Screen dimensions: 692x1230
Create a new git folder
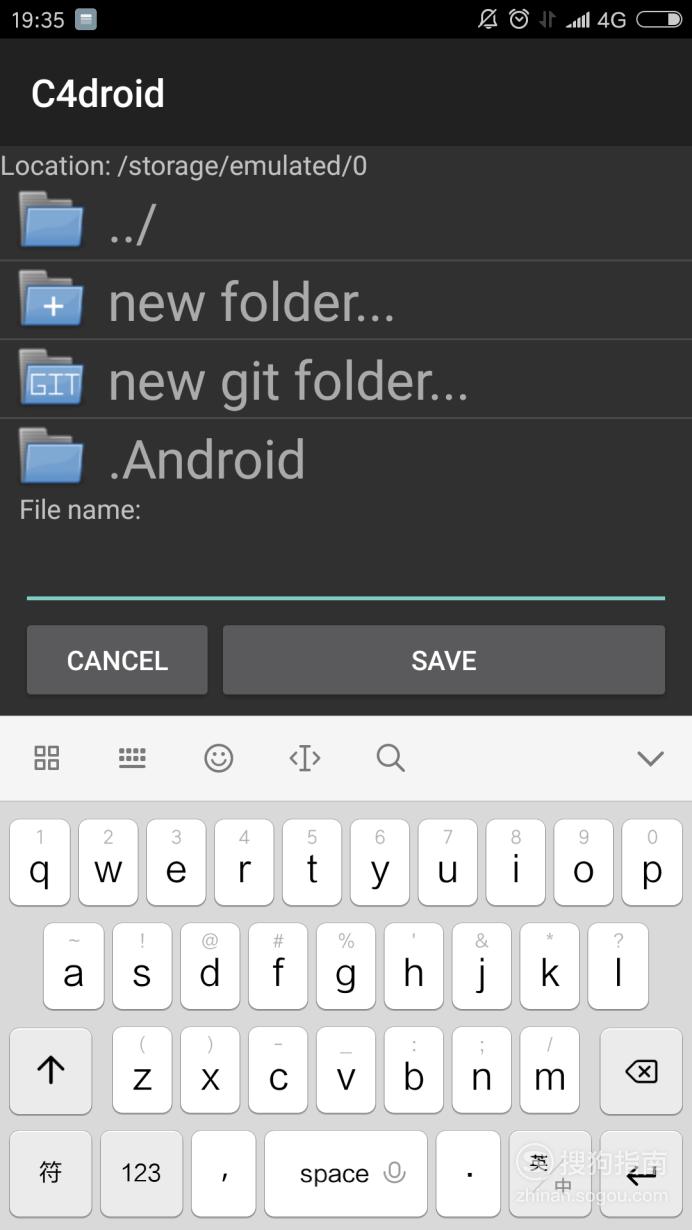coord(346,380)
